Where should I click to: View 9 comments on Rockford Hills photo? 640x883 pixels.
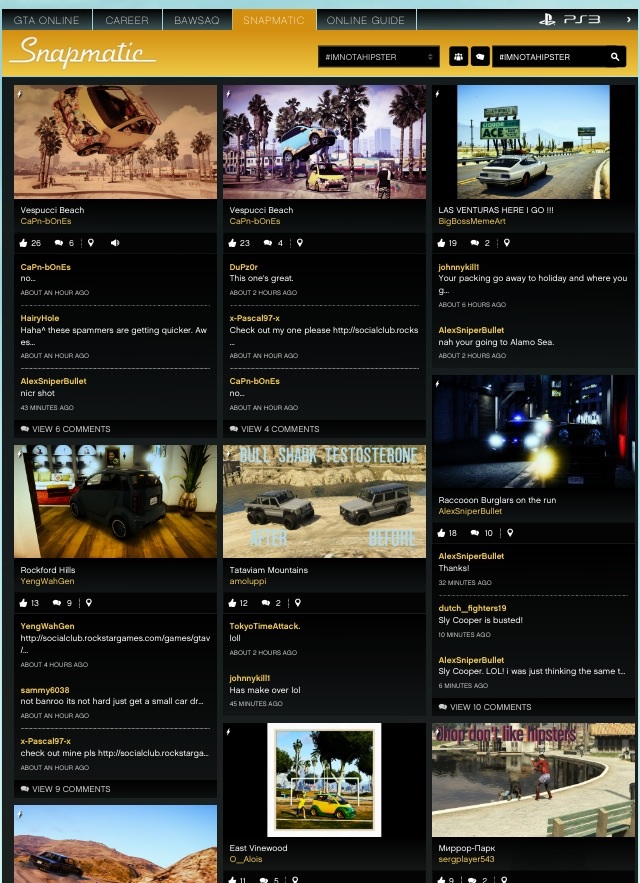(66, 789)
